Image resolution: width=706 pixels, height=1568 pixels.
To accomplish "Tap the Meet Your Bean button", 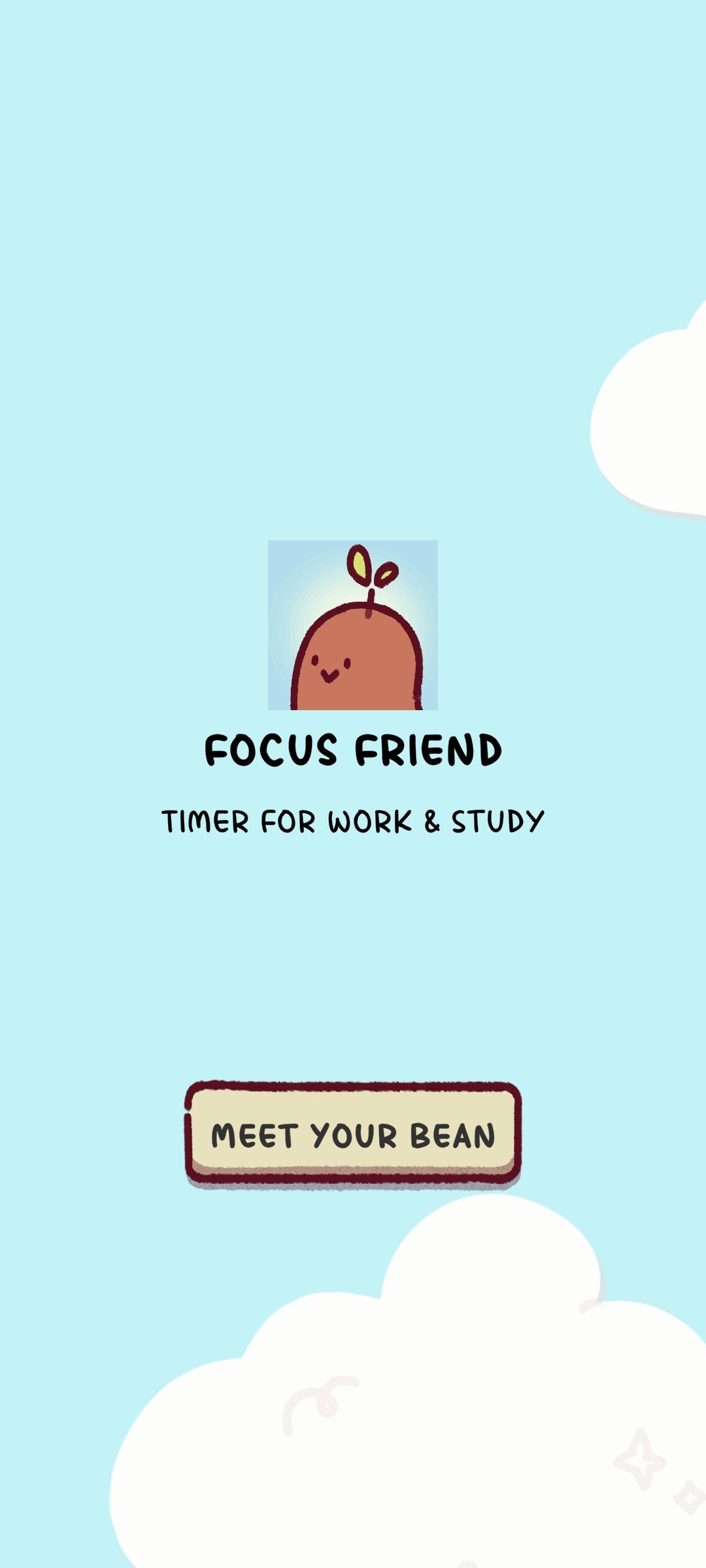I will coord(353,1134).
